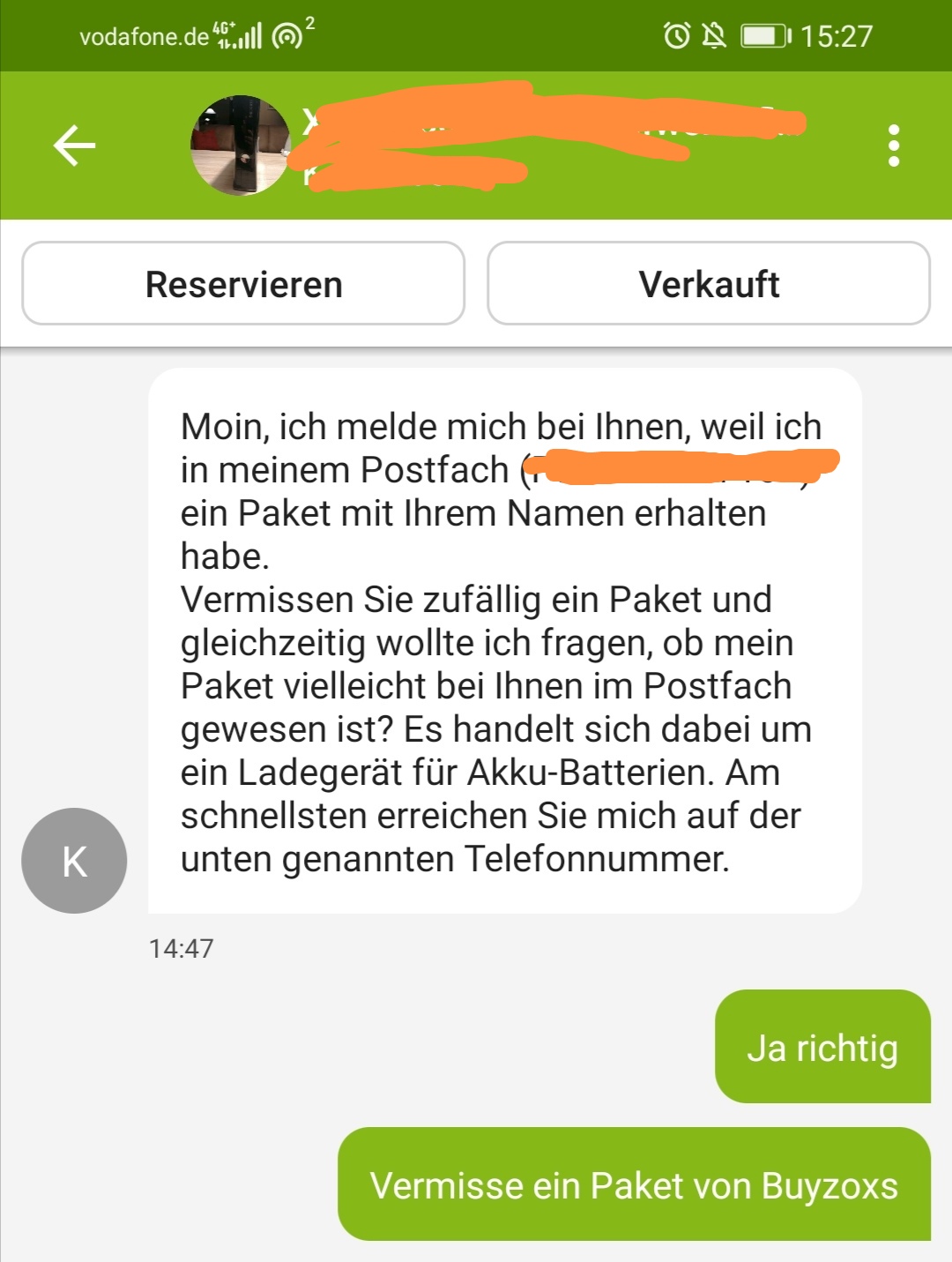Image resolution: width=952 pixels, height=1262 pixels.
Task: Tap the Reservieren button
Action: [x=243, y=284]
